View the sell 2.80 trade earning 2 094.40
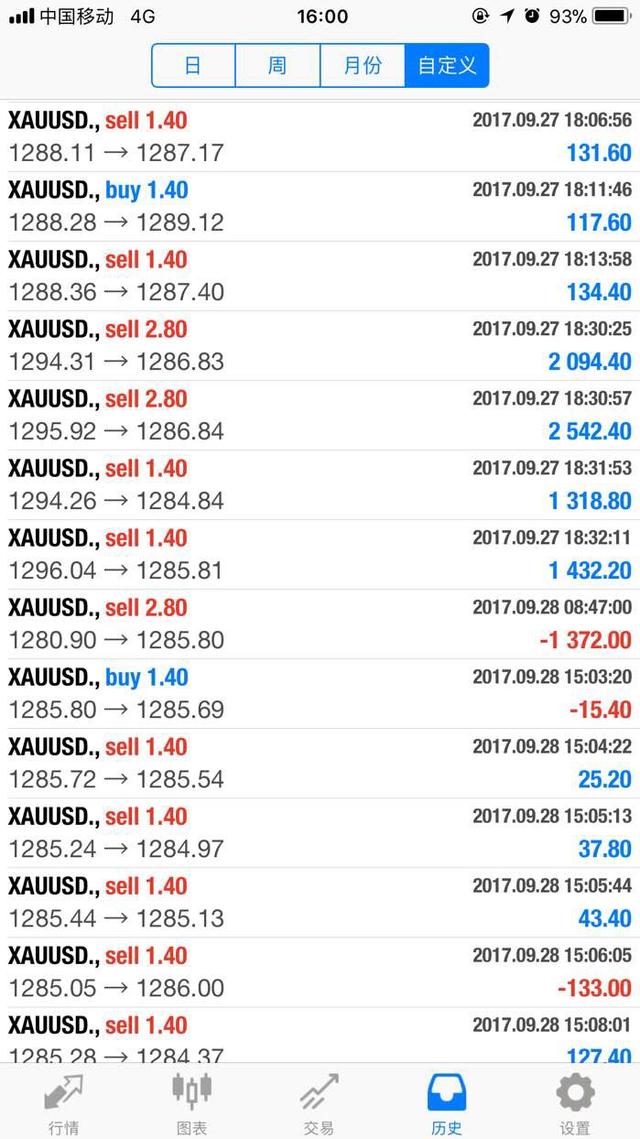The height and width of the screenshot is (1139, 640). tap(320, 346)
